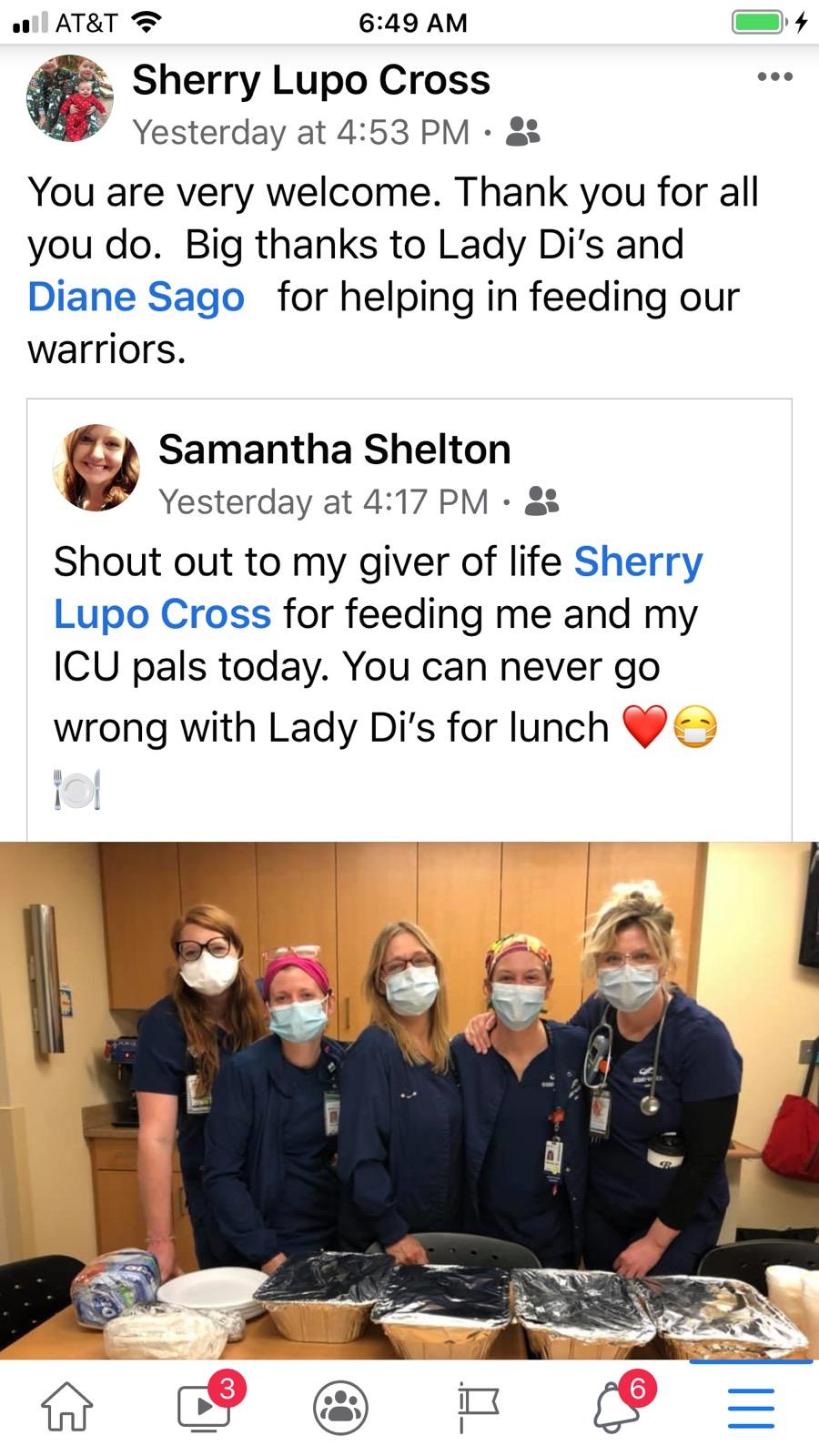
Task: Open Sherry Lupo Cross's profile picture
Action: point(70,98)
